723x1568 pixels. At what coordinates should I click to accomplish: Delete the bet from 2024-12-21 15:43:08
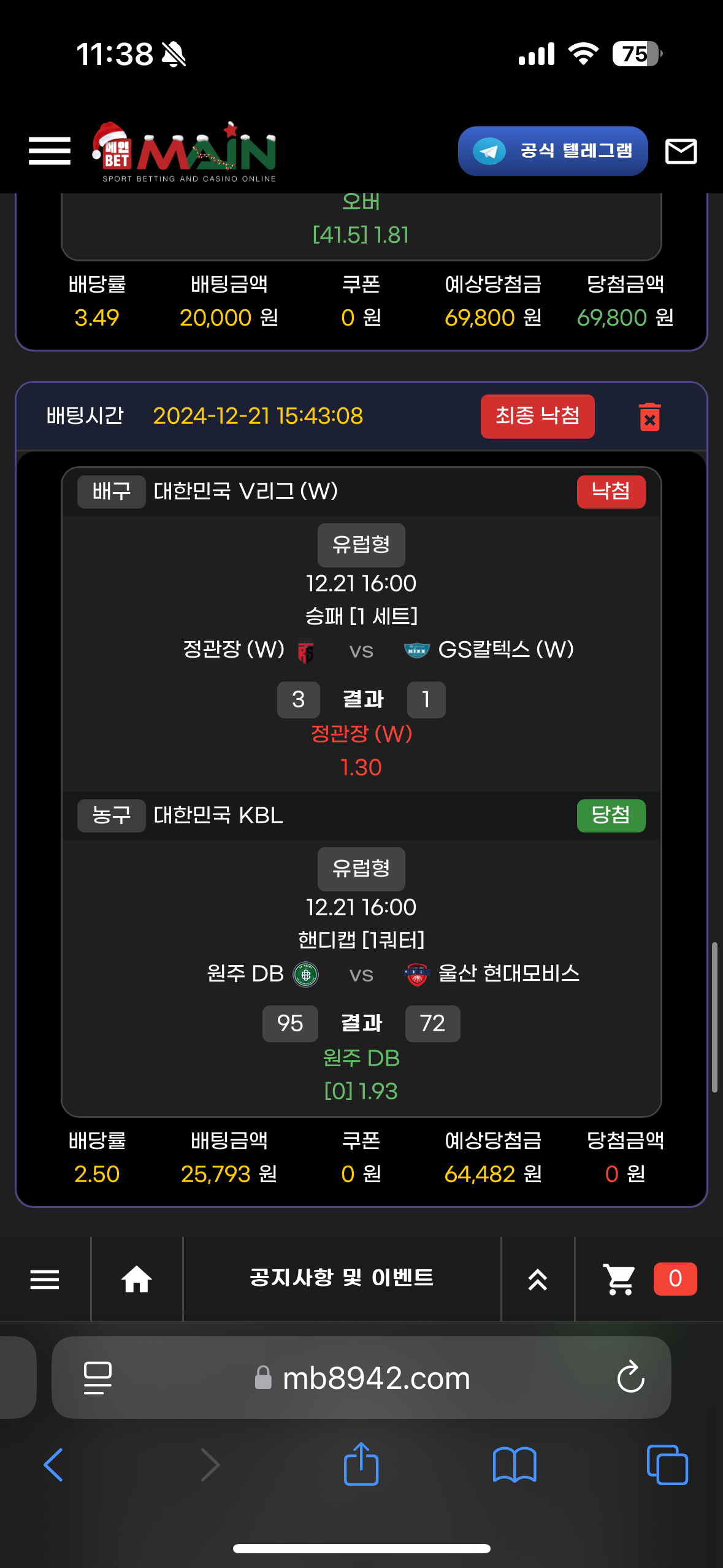649,417
